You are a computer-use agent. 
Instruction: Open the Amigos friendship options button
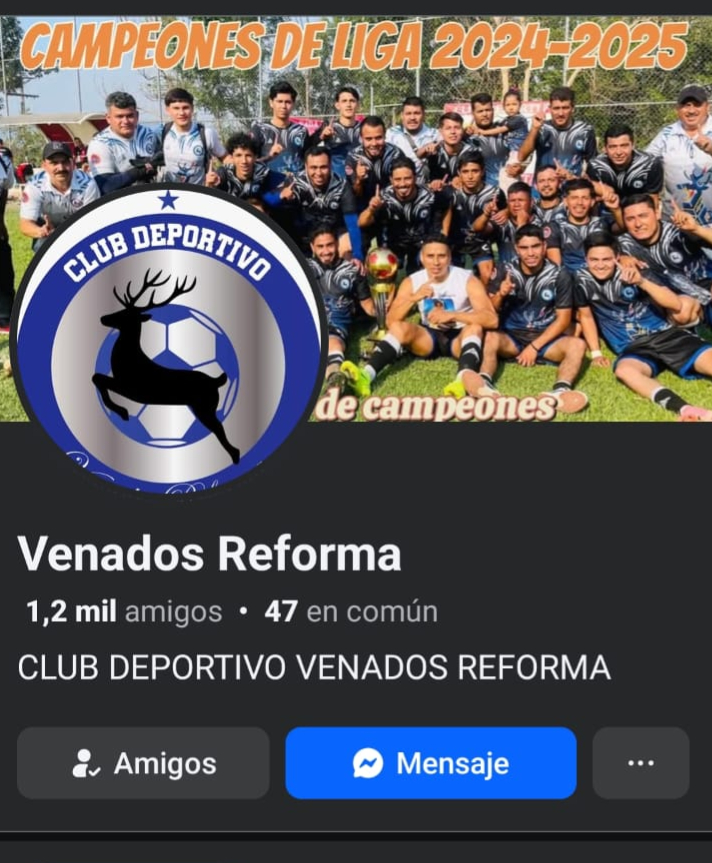pos(143,763)
